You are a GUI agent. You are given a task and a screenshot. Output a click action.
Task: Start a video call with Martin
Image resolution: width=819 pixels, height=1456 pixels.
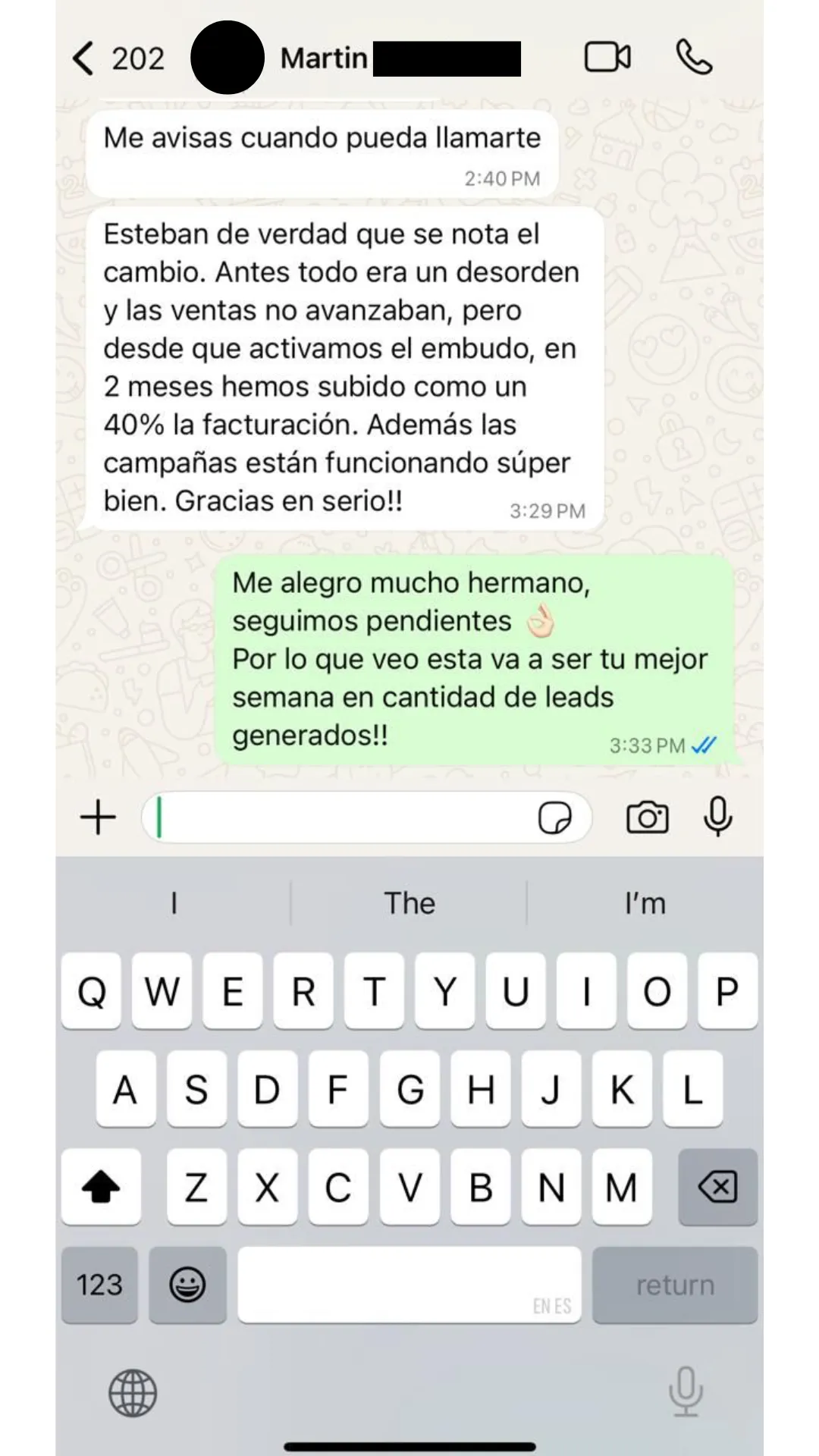point(607,58)
